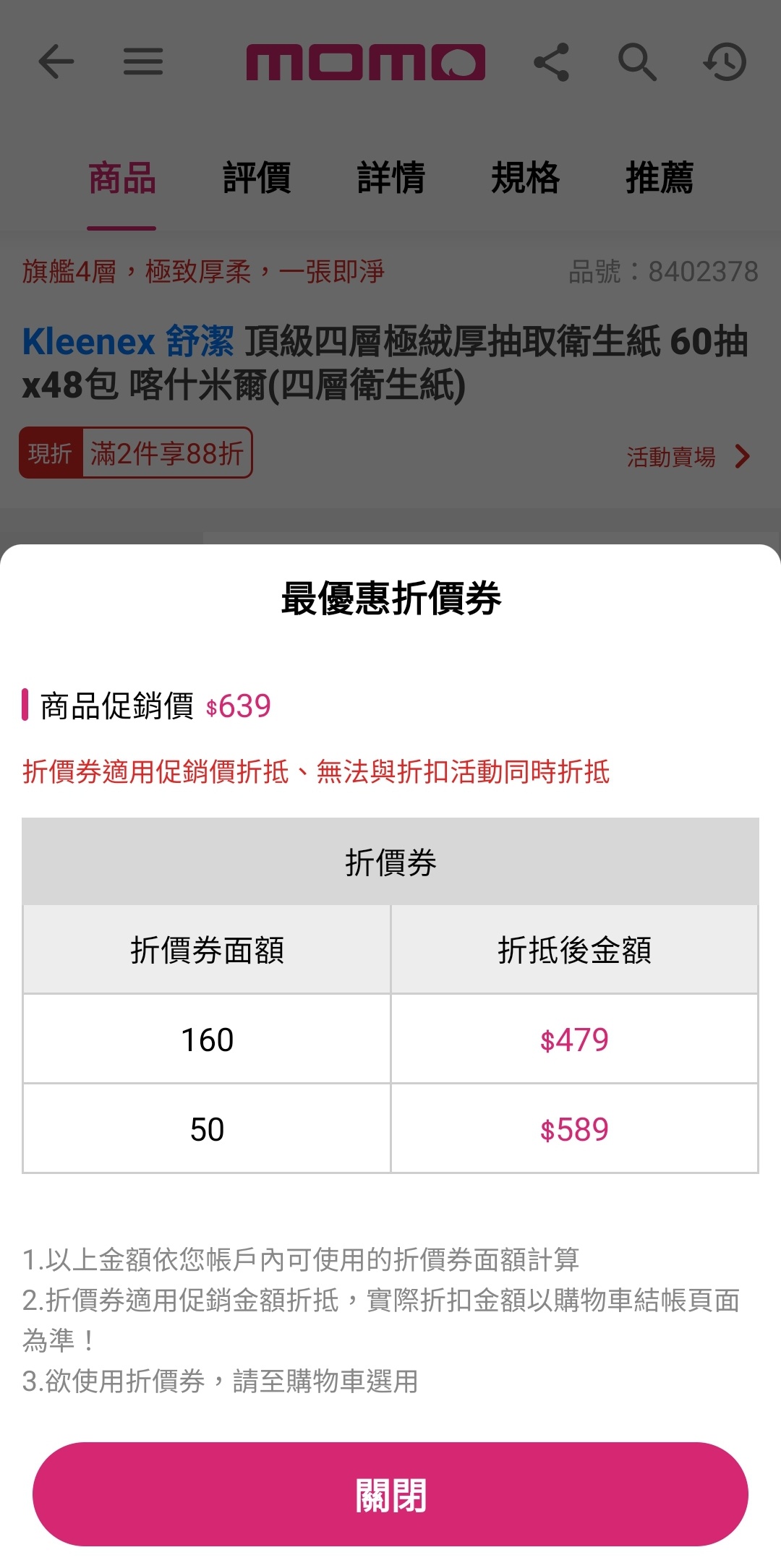The height and width of the screenshot is (1568, 781).
Task: Close the coupon sheet with 關閉 button
Action: (x=390, y=1494)
